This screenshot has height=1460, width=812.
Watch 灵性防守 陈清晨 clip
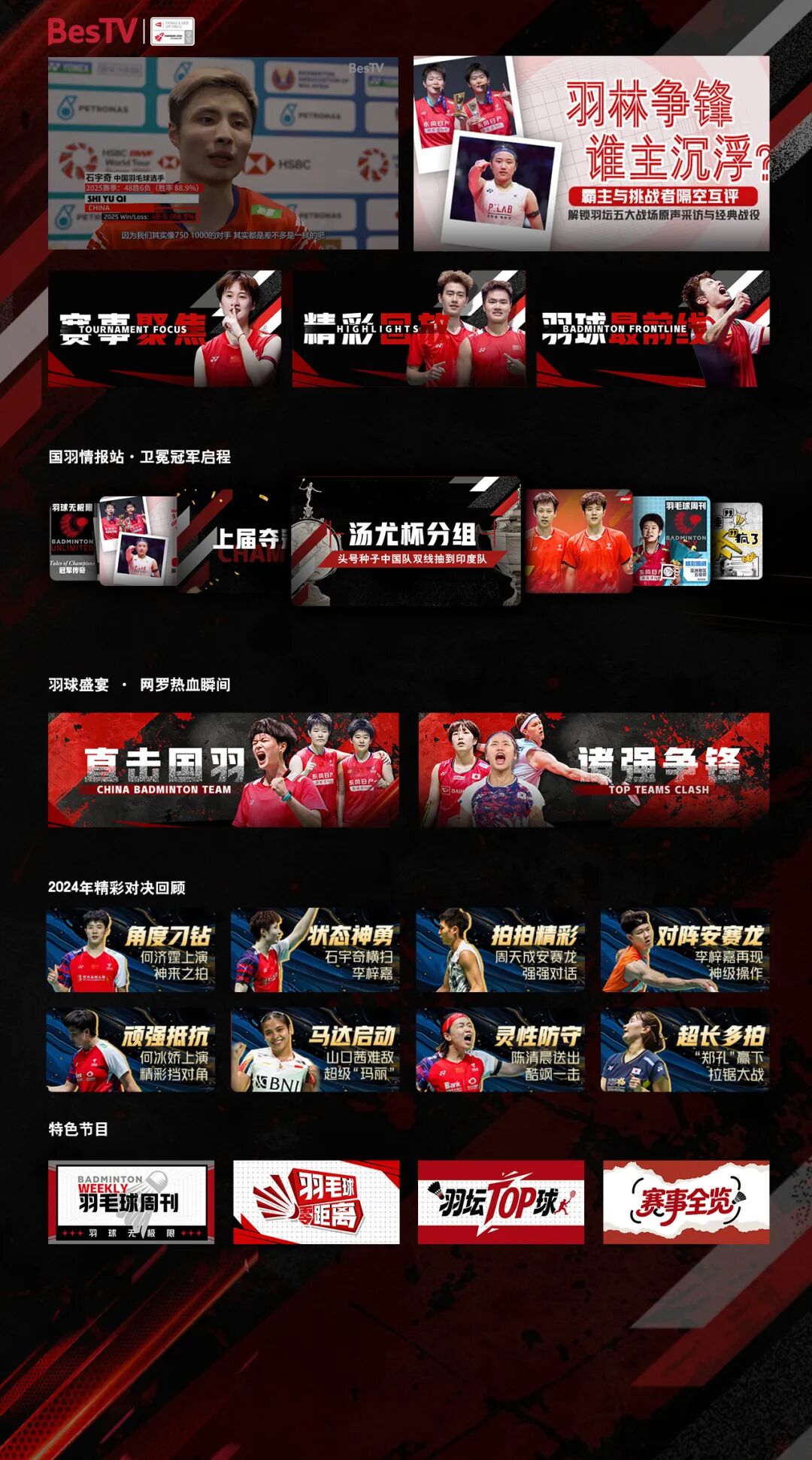tap(500, 1050)
